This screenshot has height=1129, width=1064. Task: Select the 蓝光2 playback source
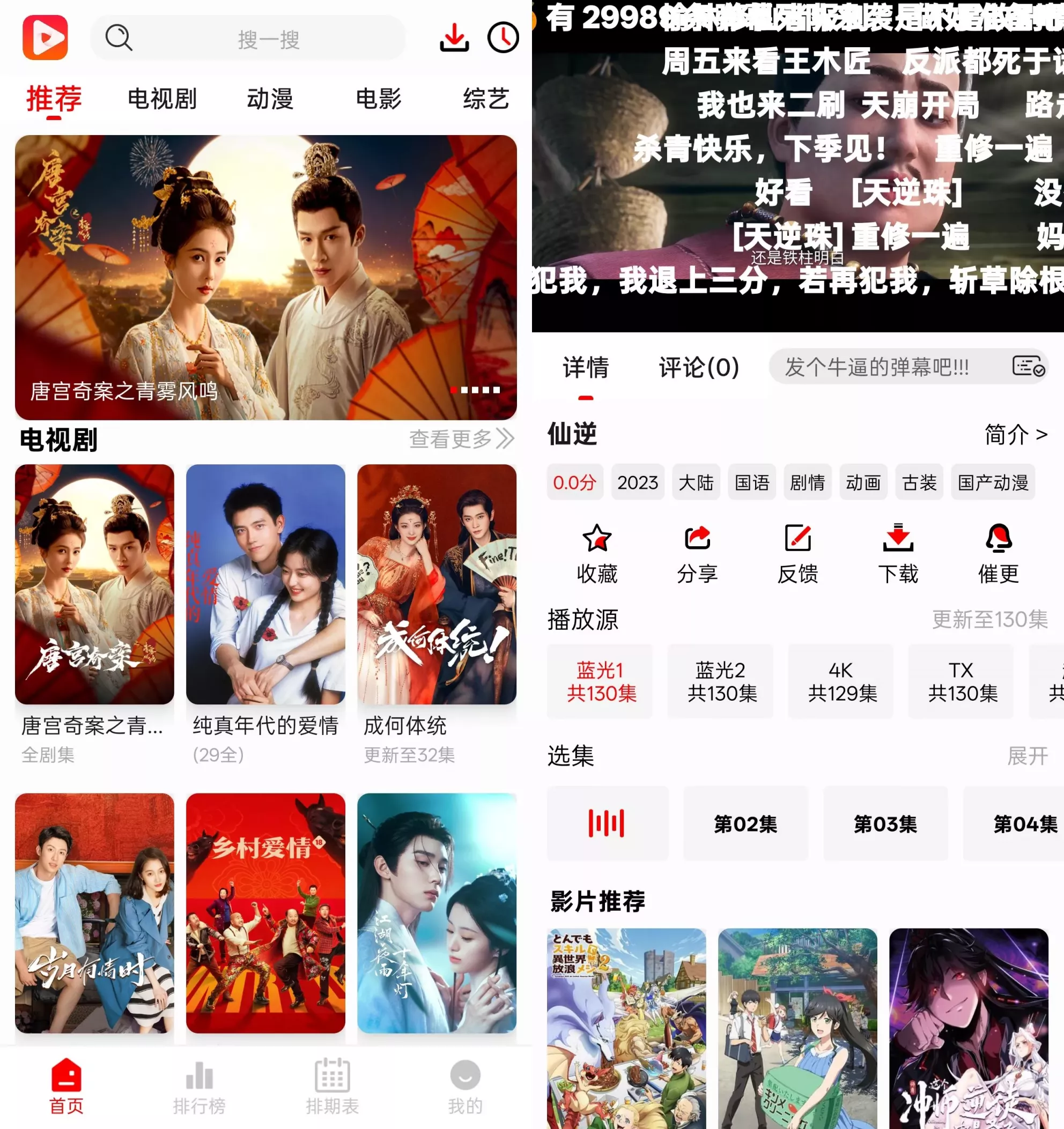coord(720,681)
